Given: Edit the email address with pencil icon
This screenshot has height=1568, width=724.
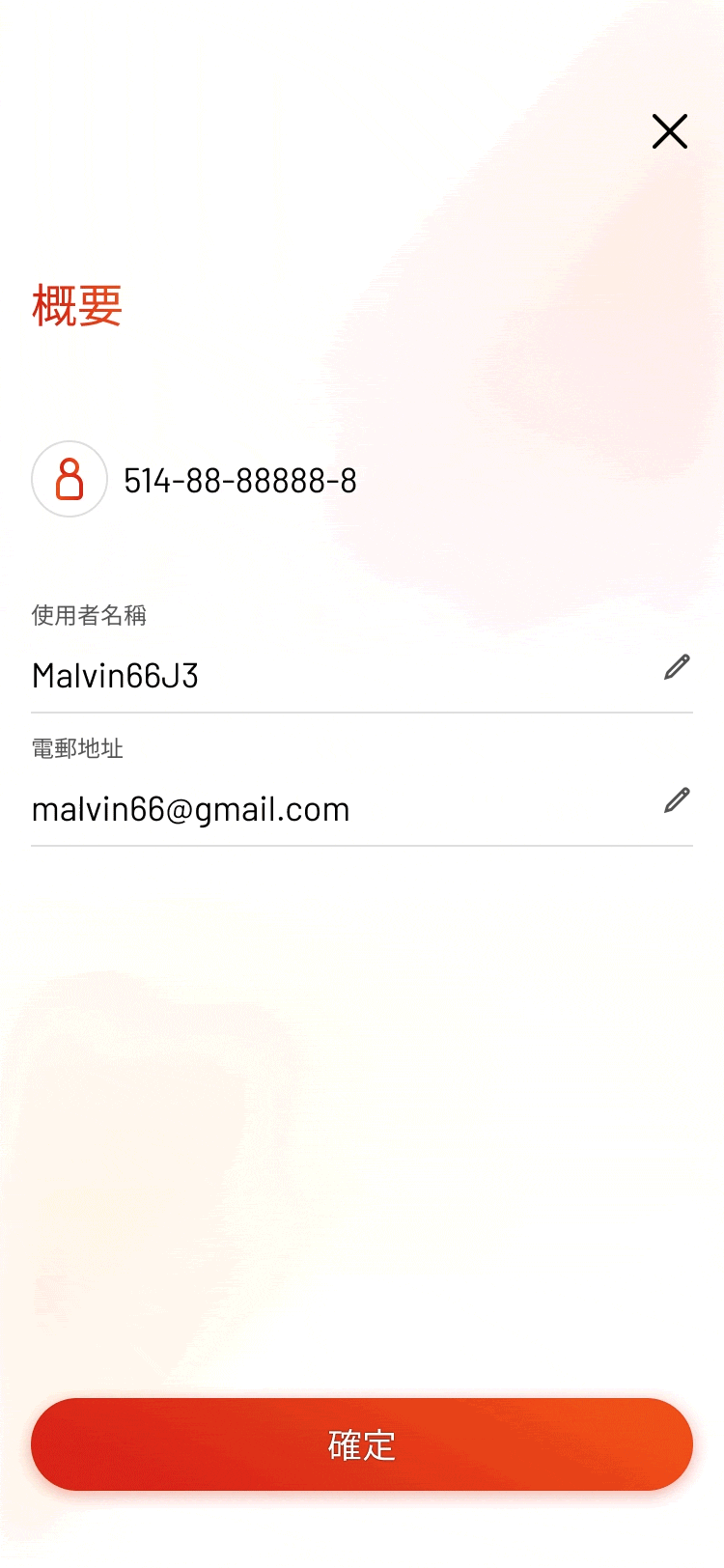Looking at the screenshot, I should coord(677,800).
